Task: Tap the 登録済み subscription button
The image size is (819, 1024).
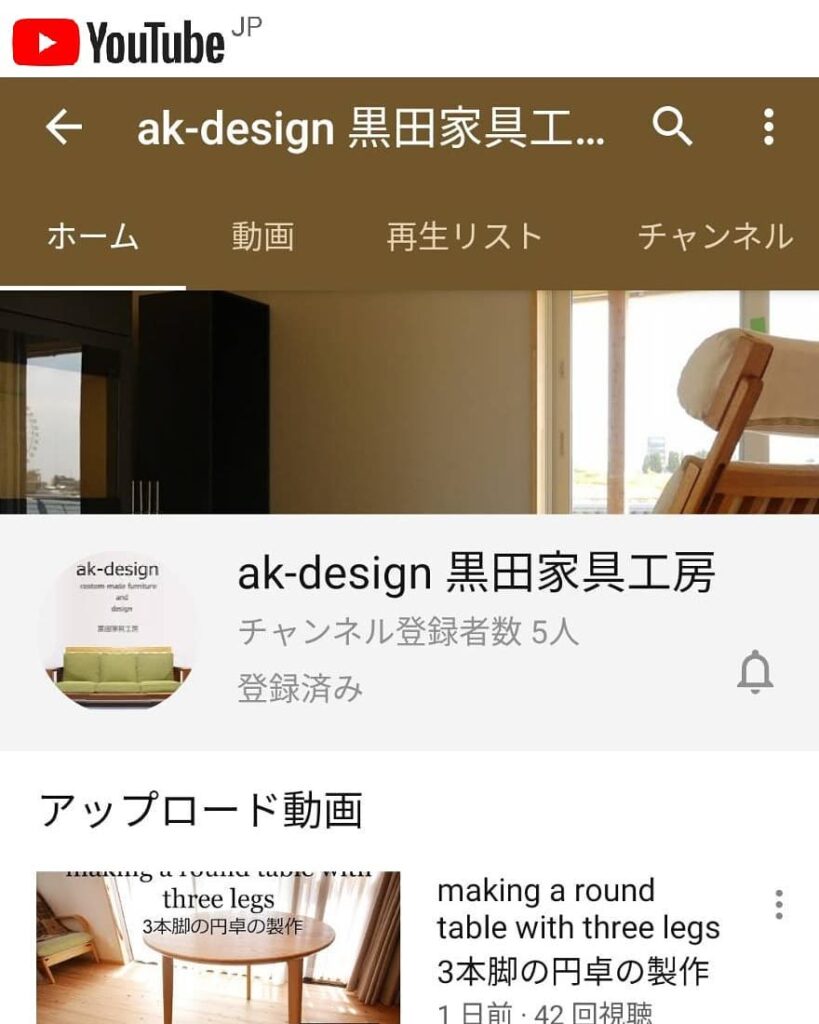Action: (x=300, y=688)
